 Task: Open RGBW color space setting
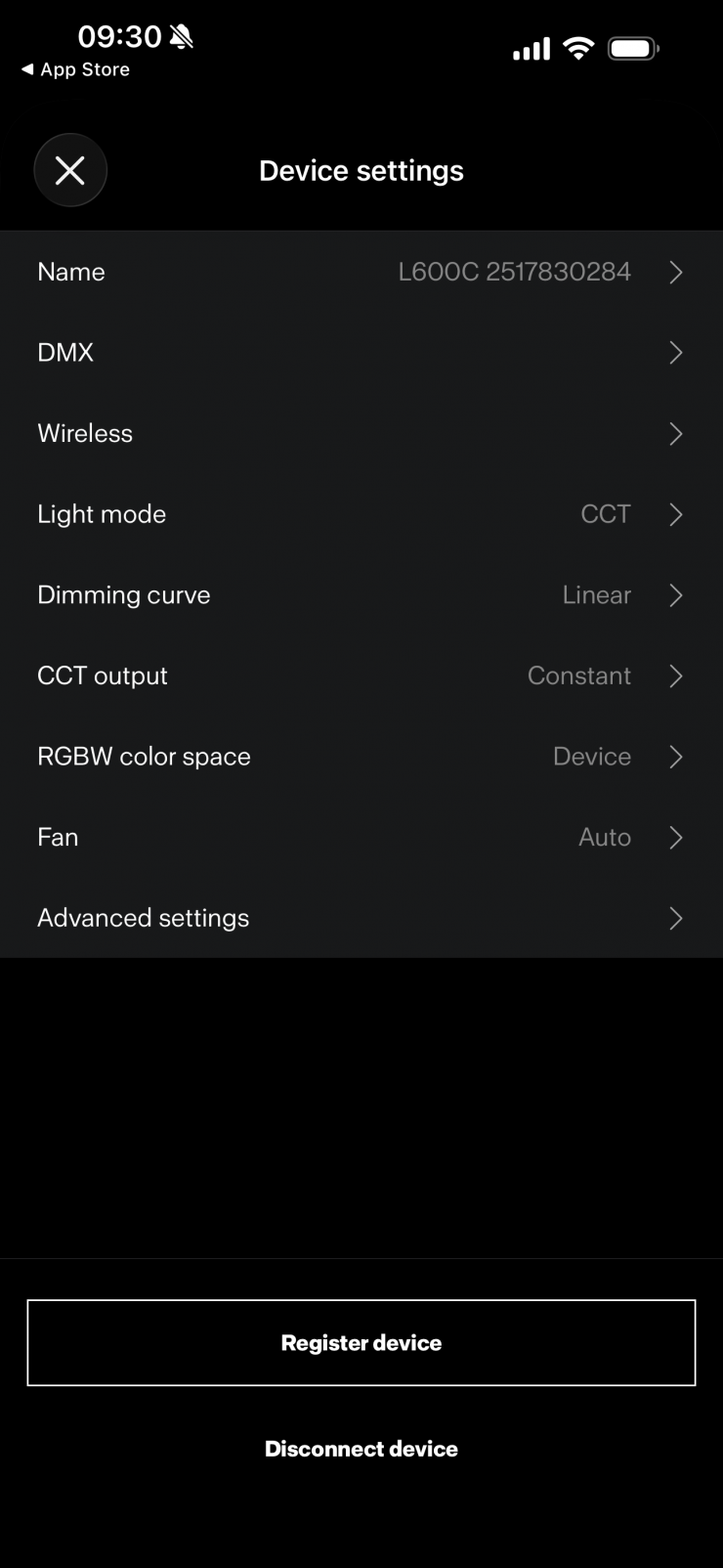tap(361, 757)
